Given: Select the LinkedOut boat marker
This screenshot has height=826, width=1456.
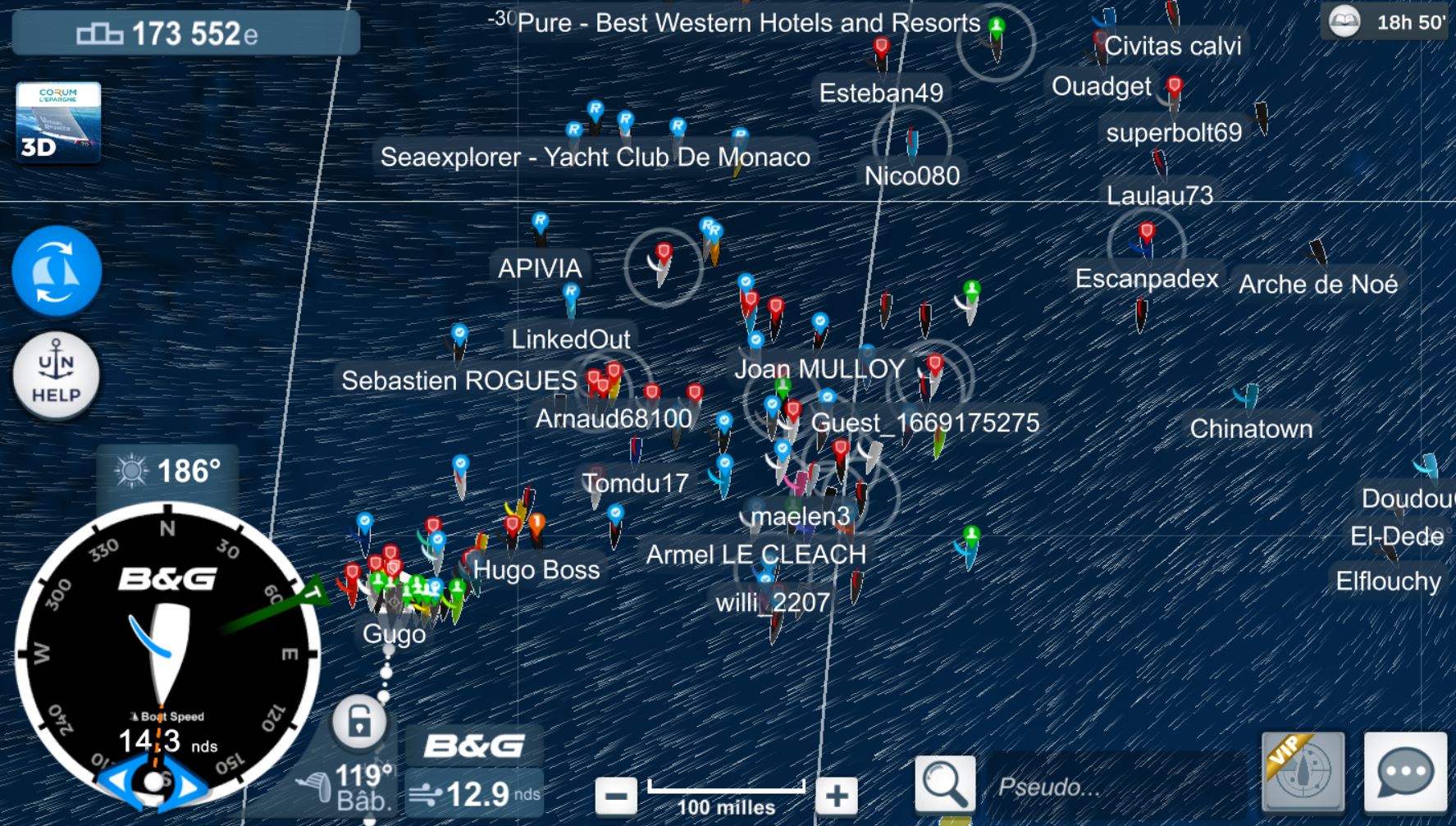Looking at the screenshot, I should [571, 301].
